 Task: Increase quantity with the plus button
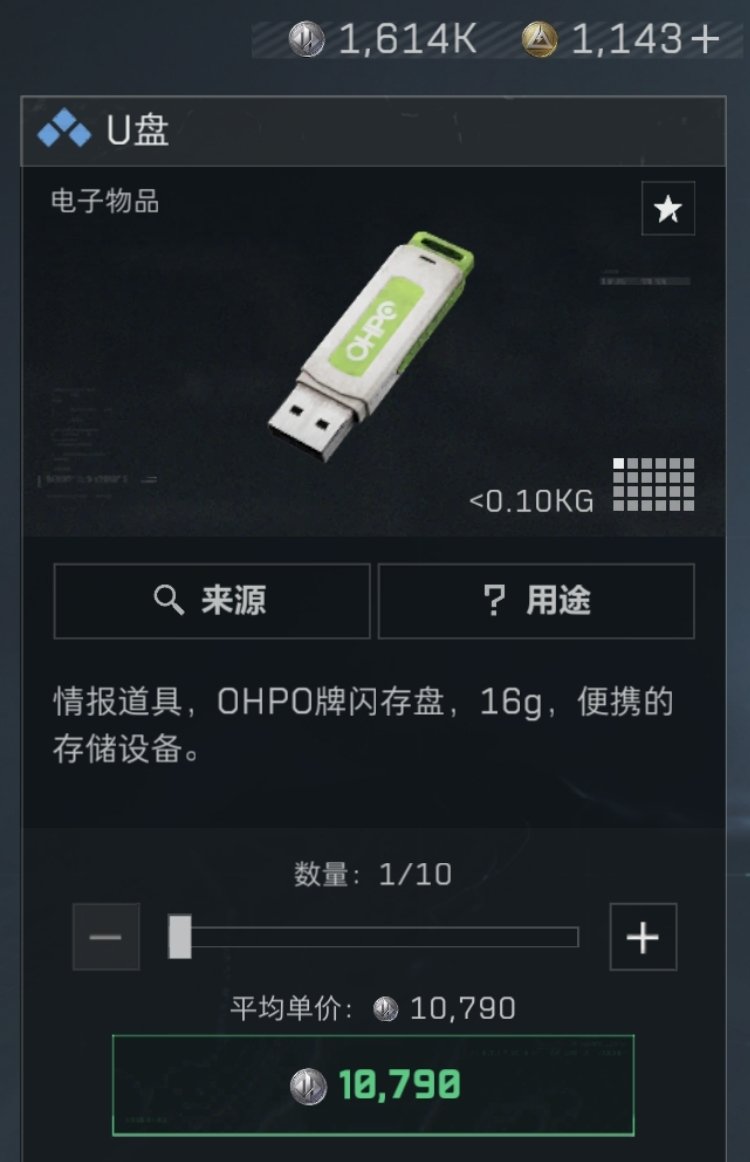(x=643, y=937)
